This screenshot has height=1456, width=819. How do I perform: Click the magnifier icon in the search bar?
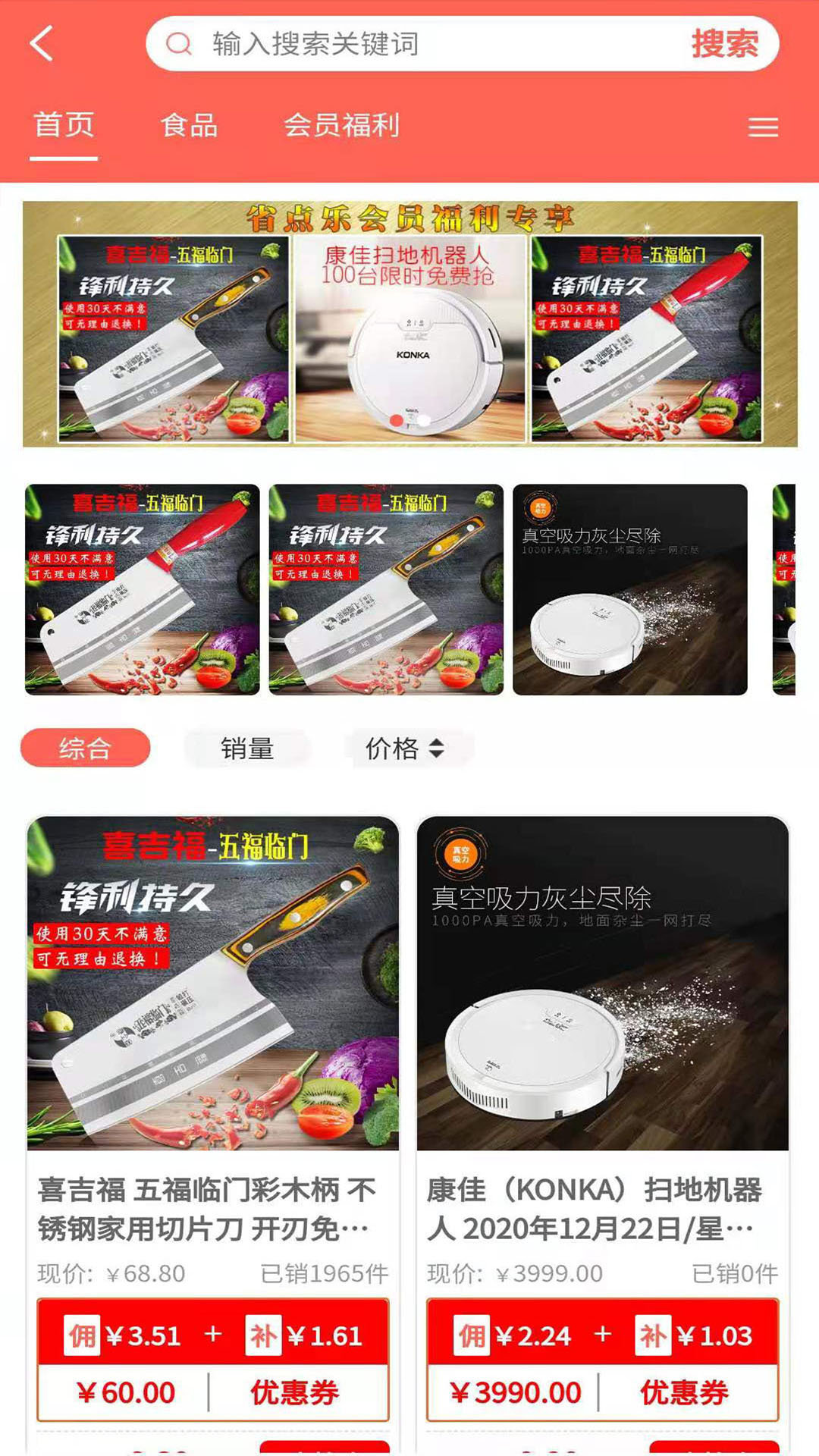[178, 43]
